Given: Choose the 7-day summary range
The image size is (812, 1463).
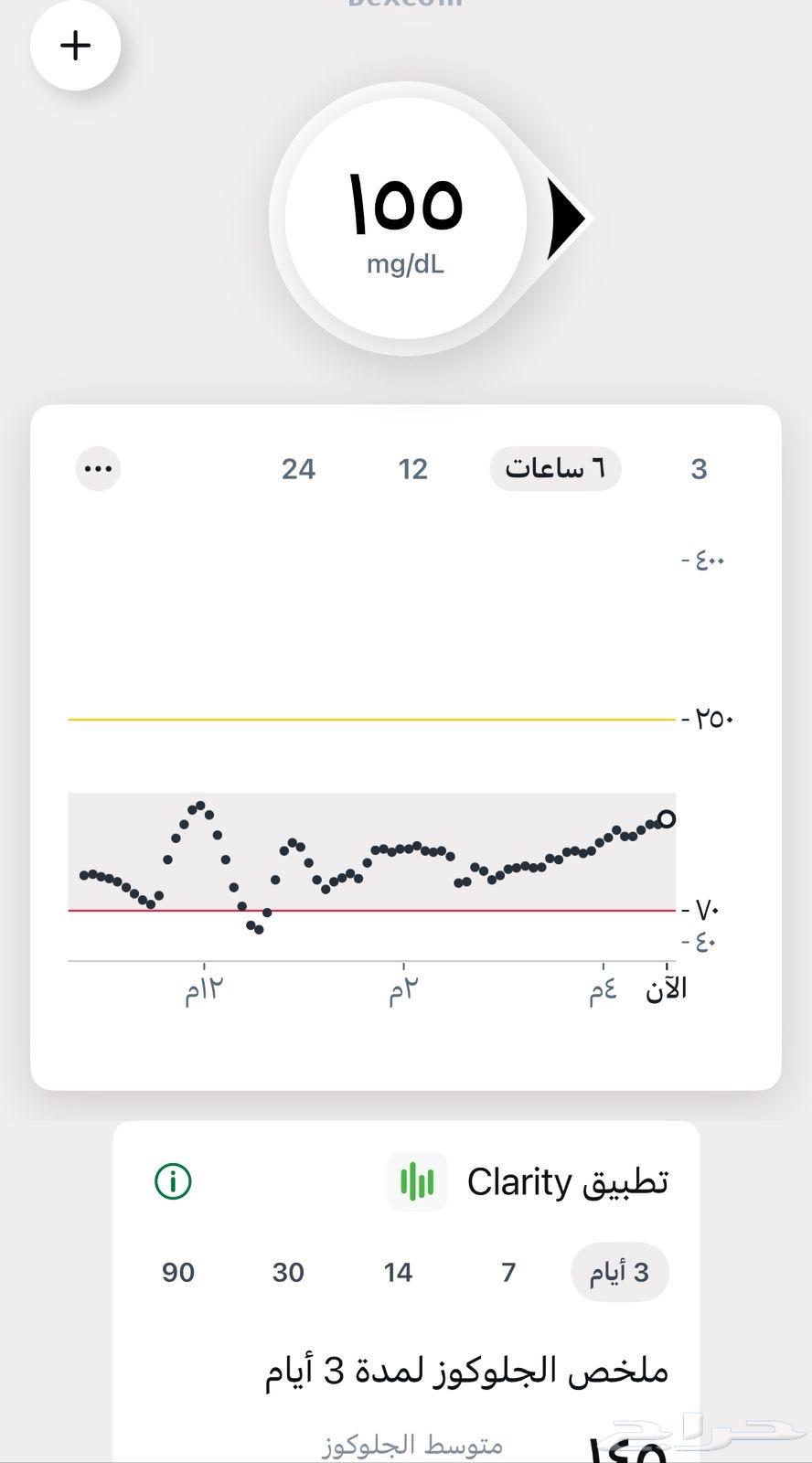Looking at the screenshot, I should click(x=508, y=1272).
